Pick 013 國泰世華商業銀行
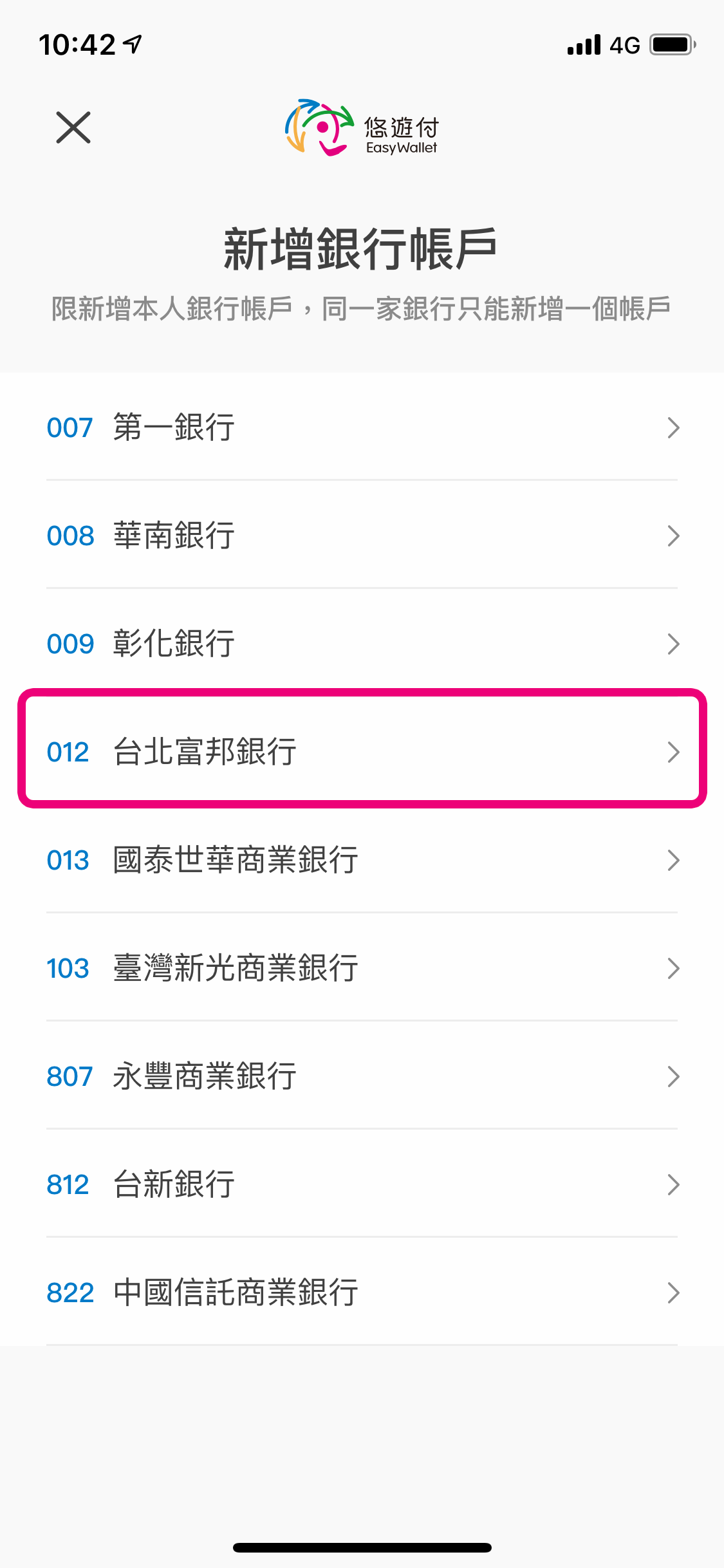 click(x=362, y=860)
